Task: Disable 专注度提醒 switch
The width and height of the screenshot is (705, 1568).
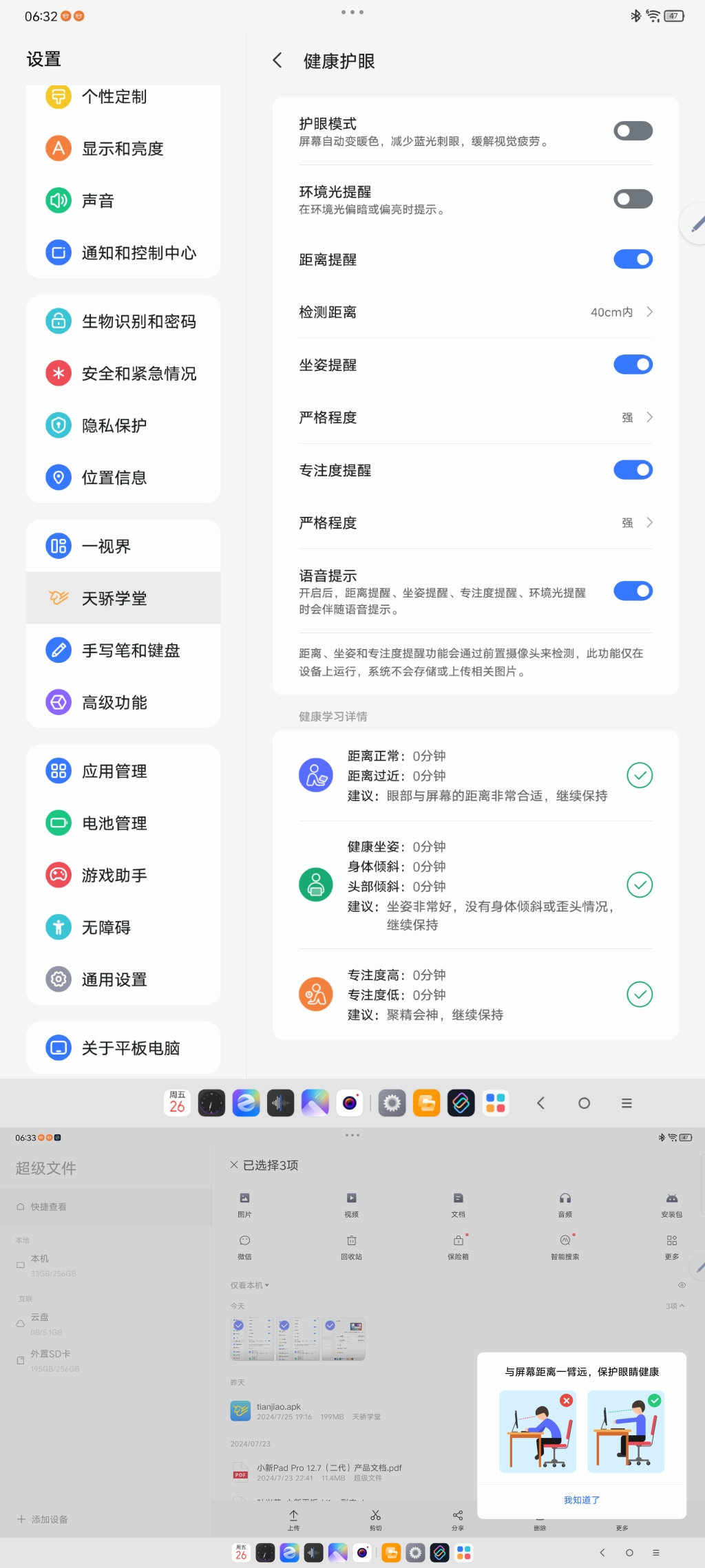Action: coord(633,470)
